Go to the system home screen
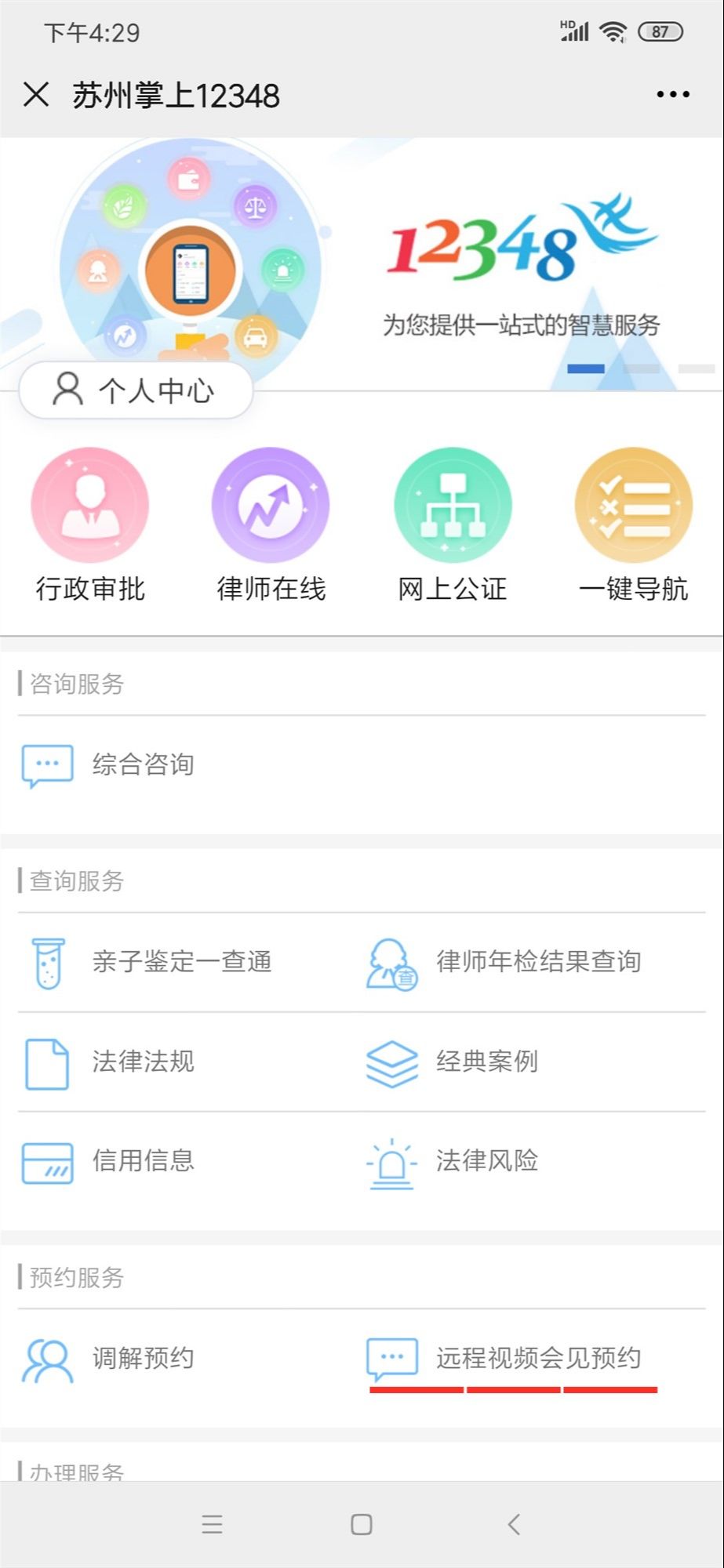 (362, 1524)
